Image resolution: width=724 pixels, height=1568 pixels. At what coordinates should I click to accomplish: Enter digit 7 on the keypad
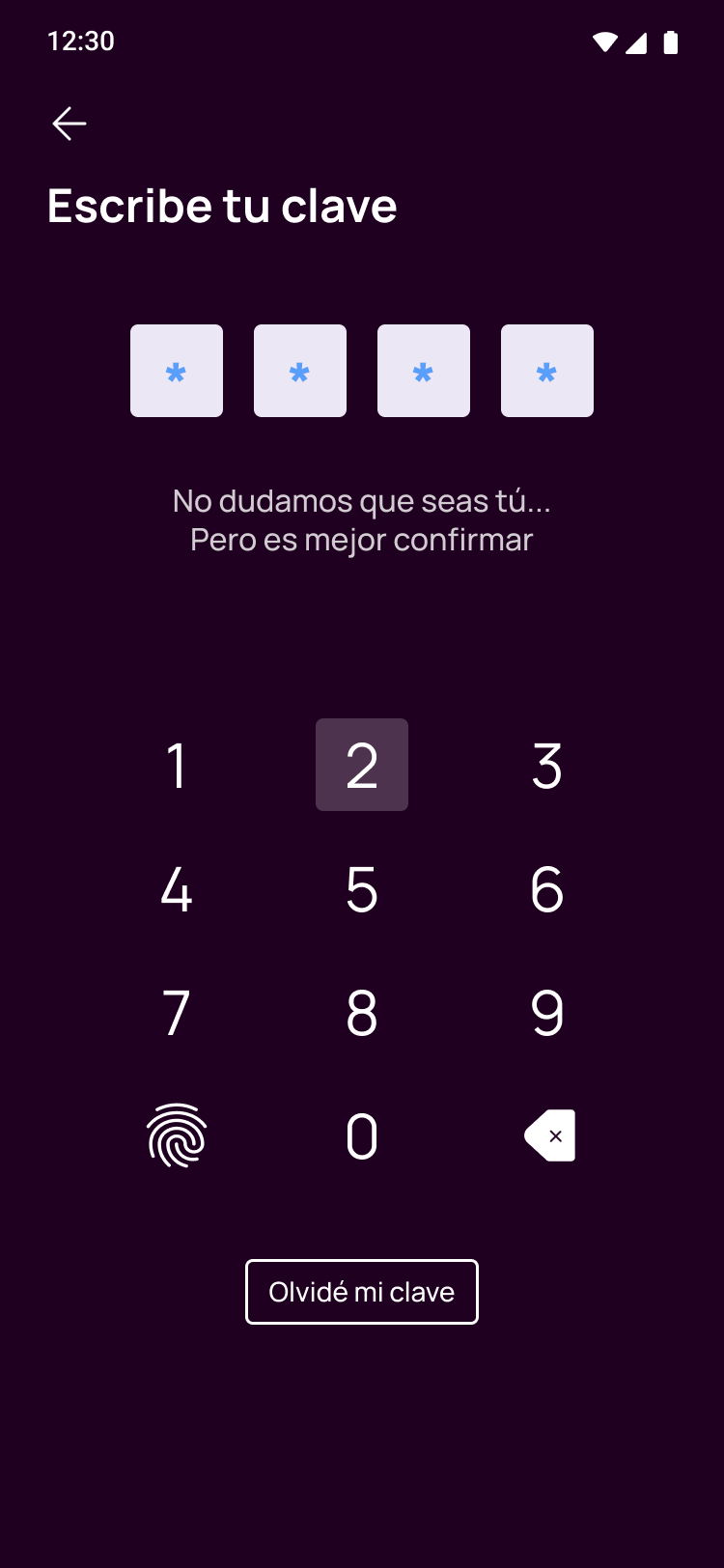(x=177, y=1012)
